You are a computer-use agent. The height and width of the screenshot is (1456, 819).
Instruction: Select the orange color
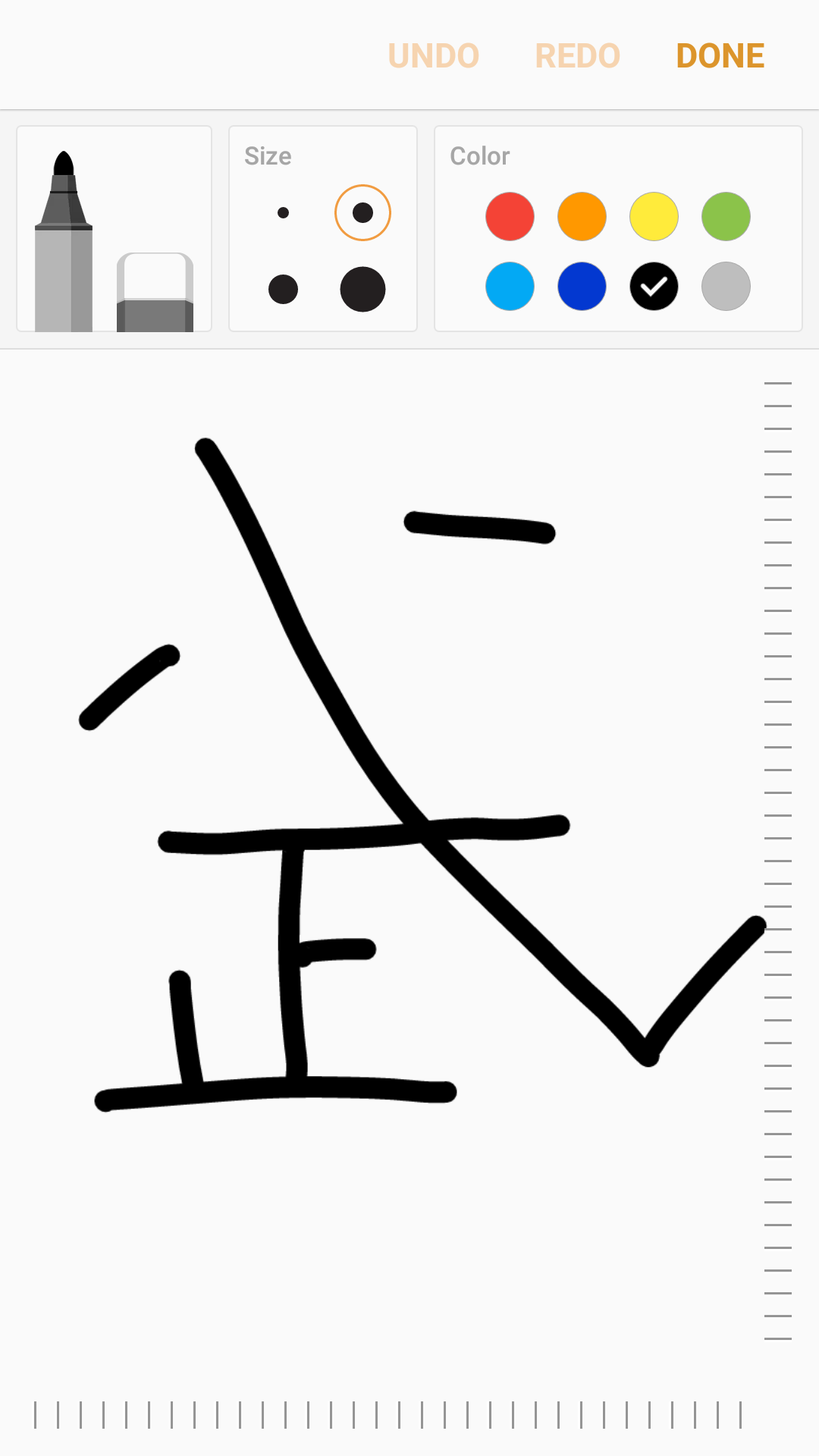tap(582, 217)
